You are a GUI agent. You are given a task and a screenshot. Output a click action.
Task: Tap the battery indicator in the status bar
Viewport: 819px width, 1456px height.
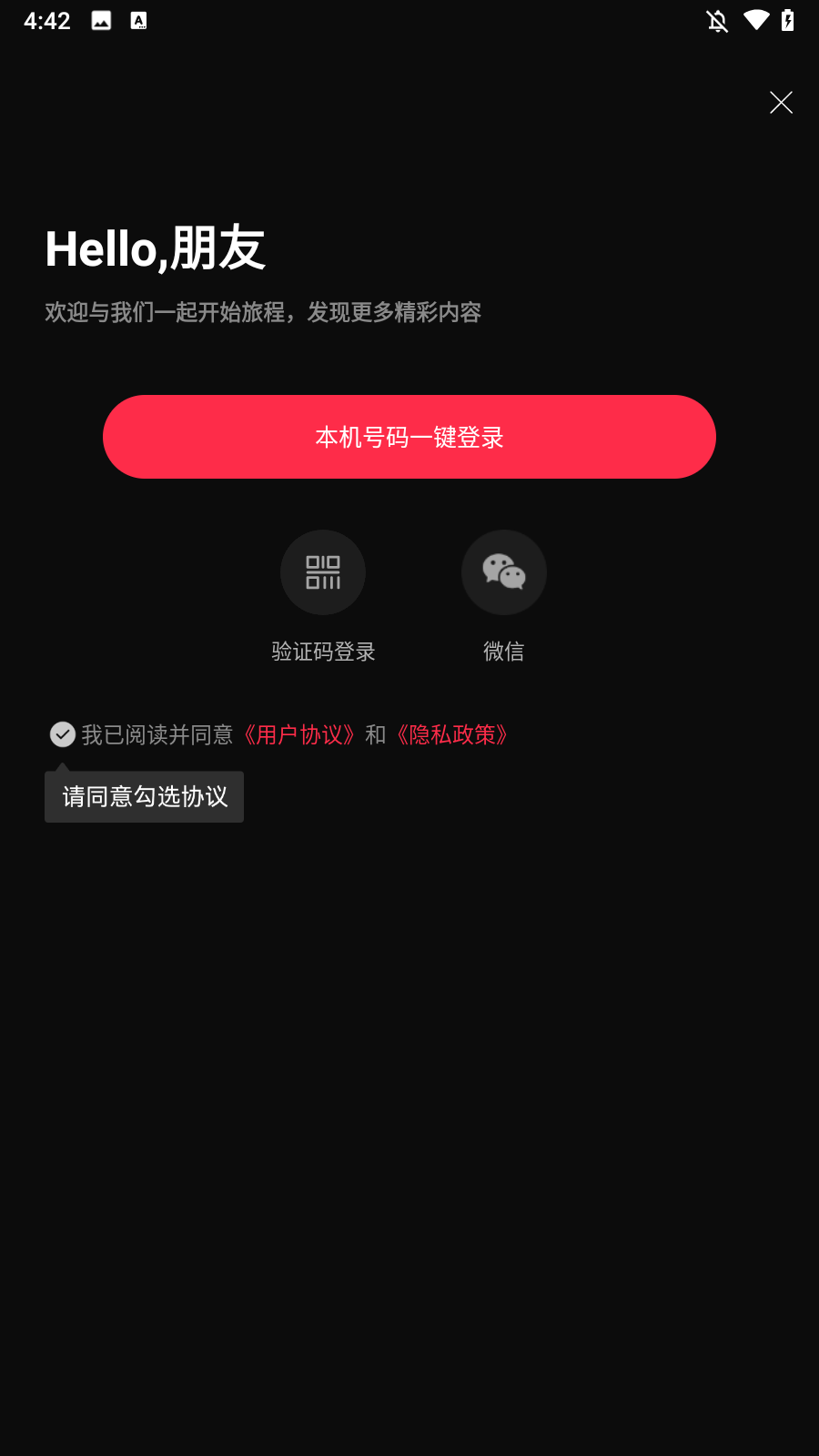(x=788, y=20)
